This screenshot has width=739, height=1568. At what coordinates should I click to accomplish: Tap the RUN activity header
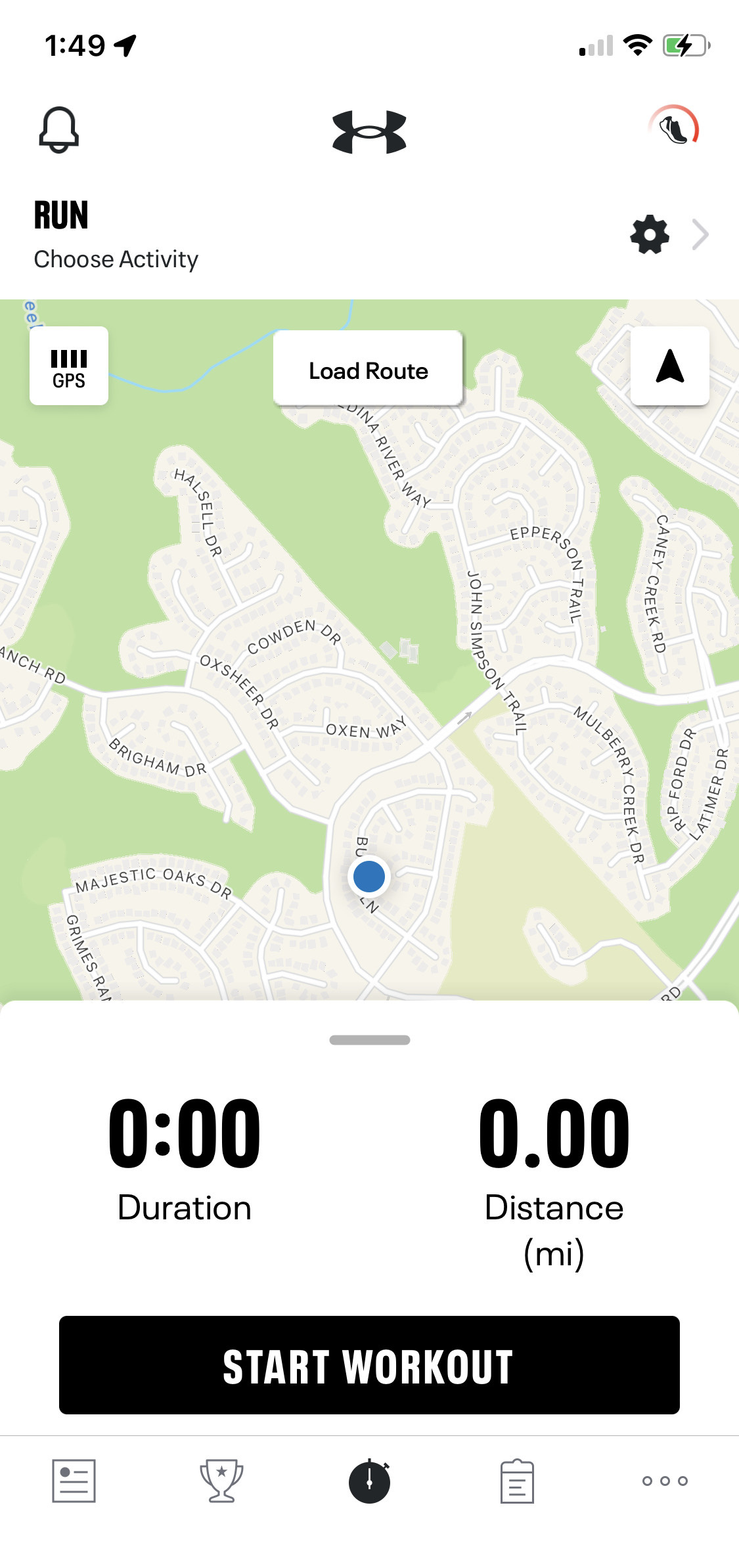(60, 215)
